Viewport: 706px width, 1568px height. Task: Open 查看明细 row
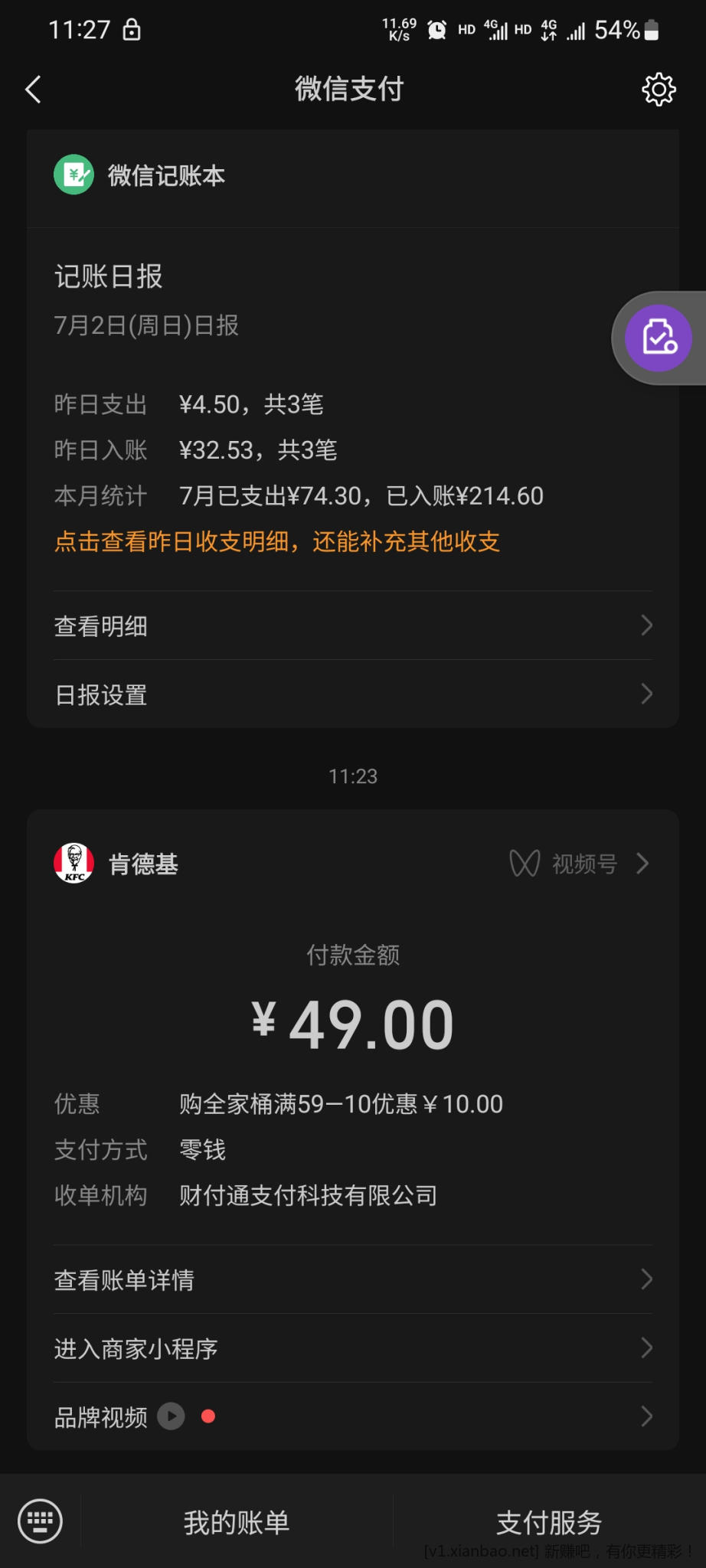[352, 626]
